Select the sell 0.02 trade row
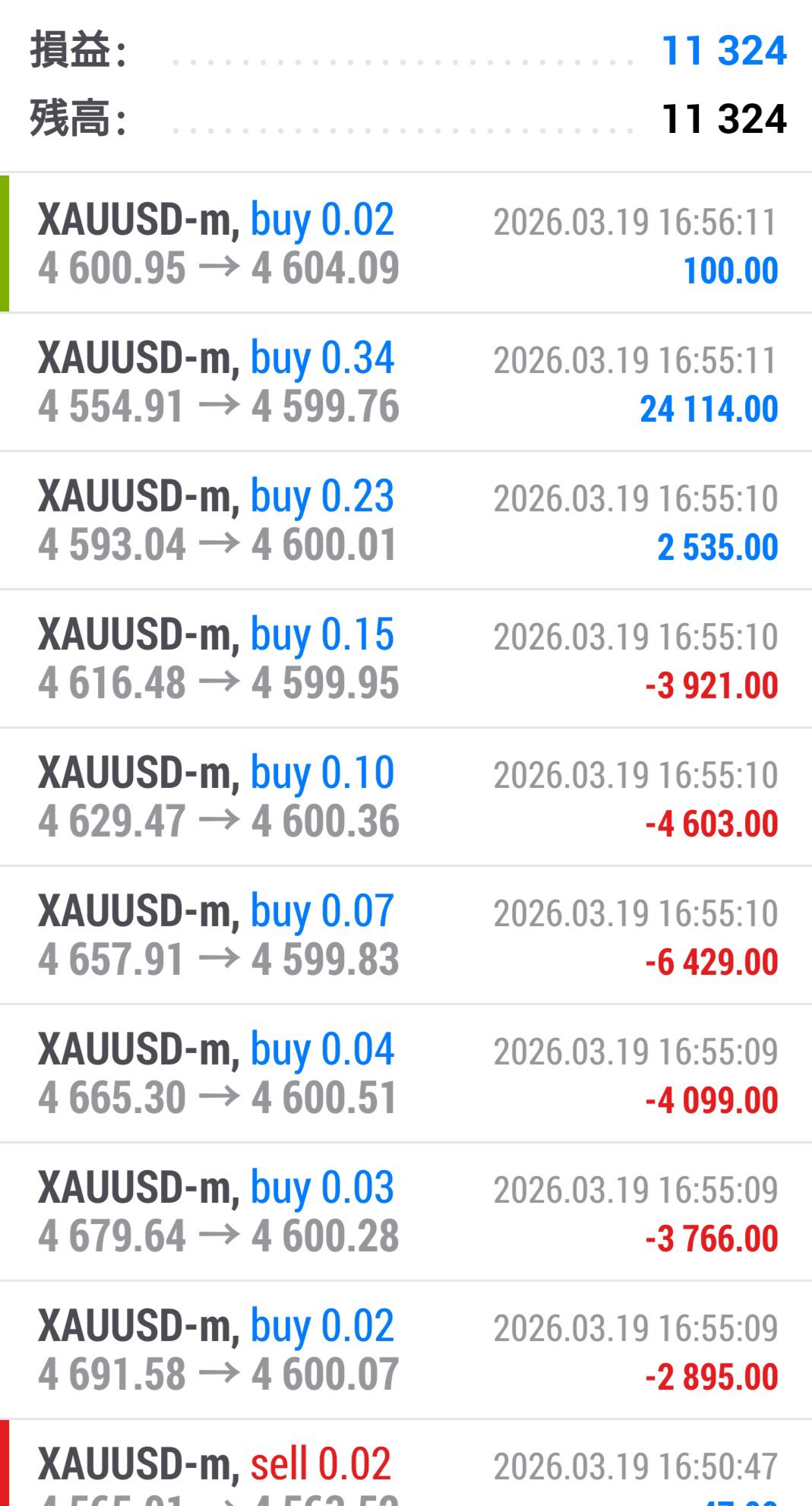The image size is (812, 1506). (406, 1470)
